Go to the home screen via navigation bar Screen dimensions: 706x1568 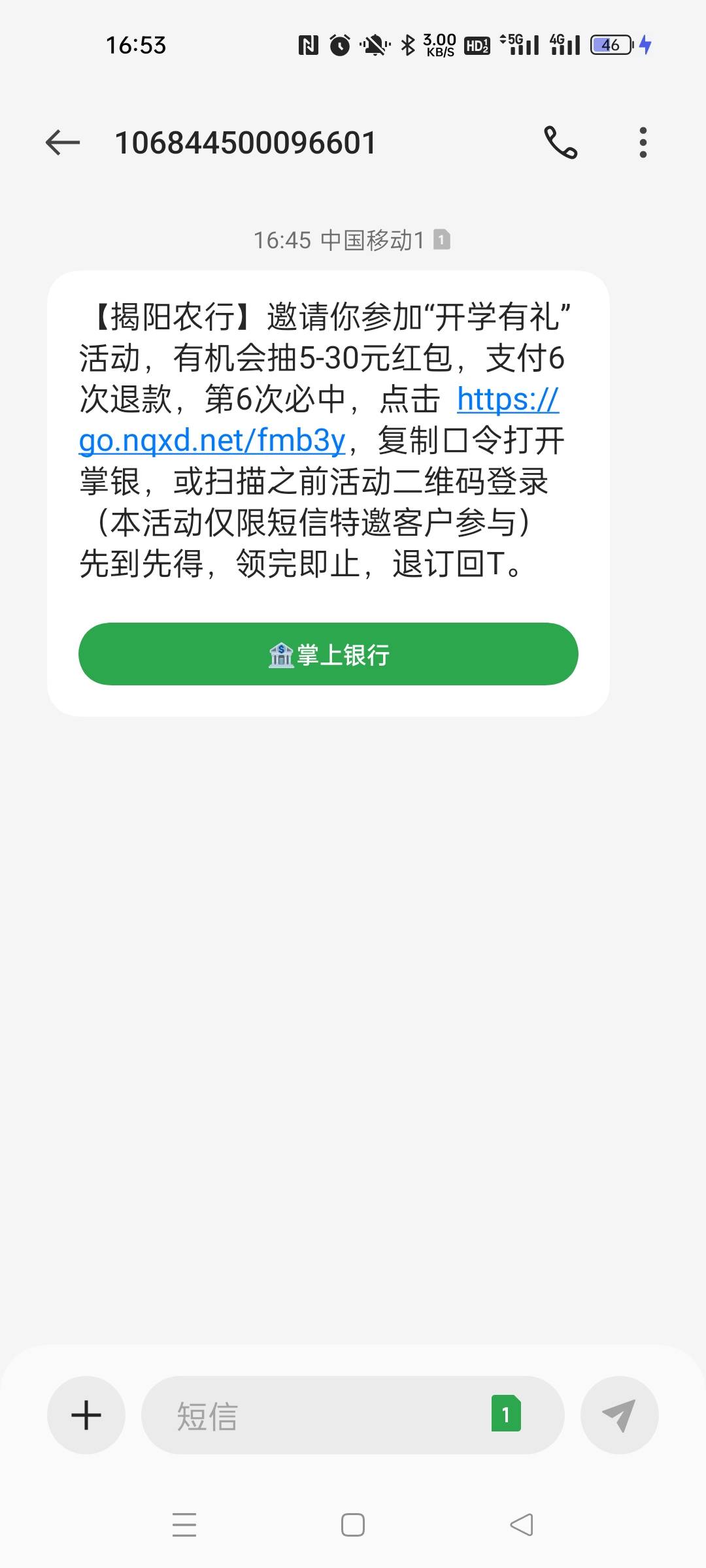[x=353, y=1525]
